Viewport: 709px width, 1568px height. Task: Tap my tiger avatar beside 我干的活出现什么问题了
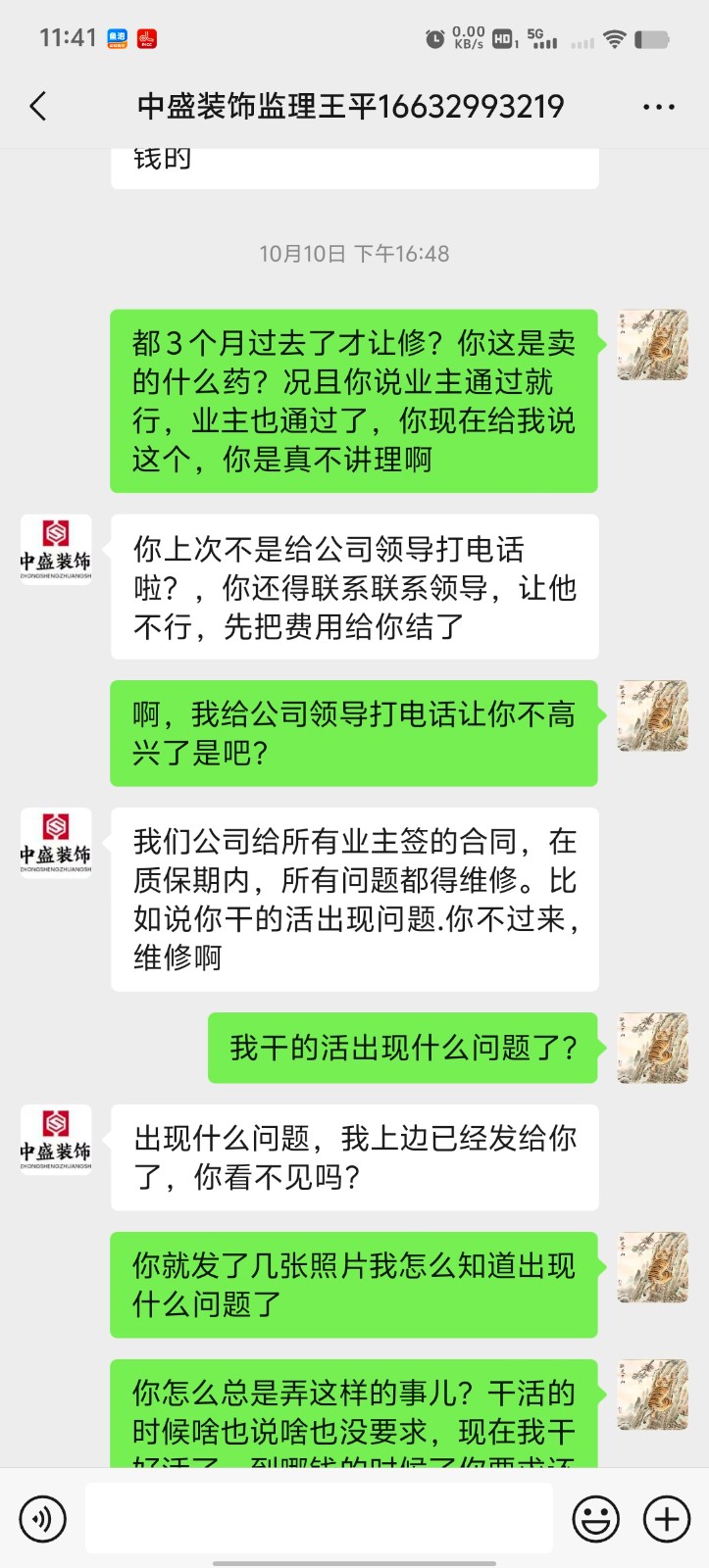coord(652,1048)
